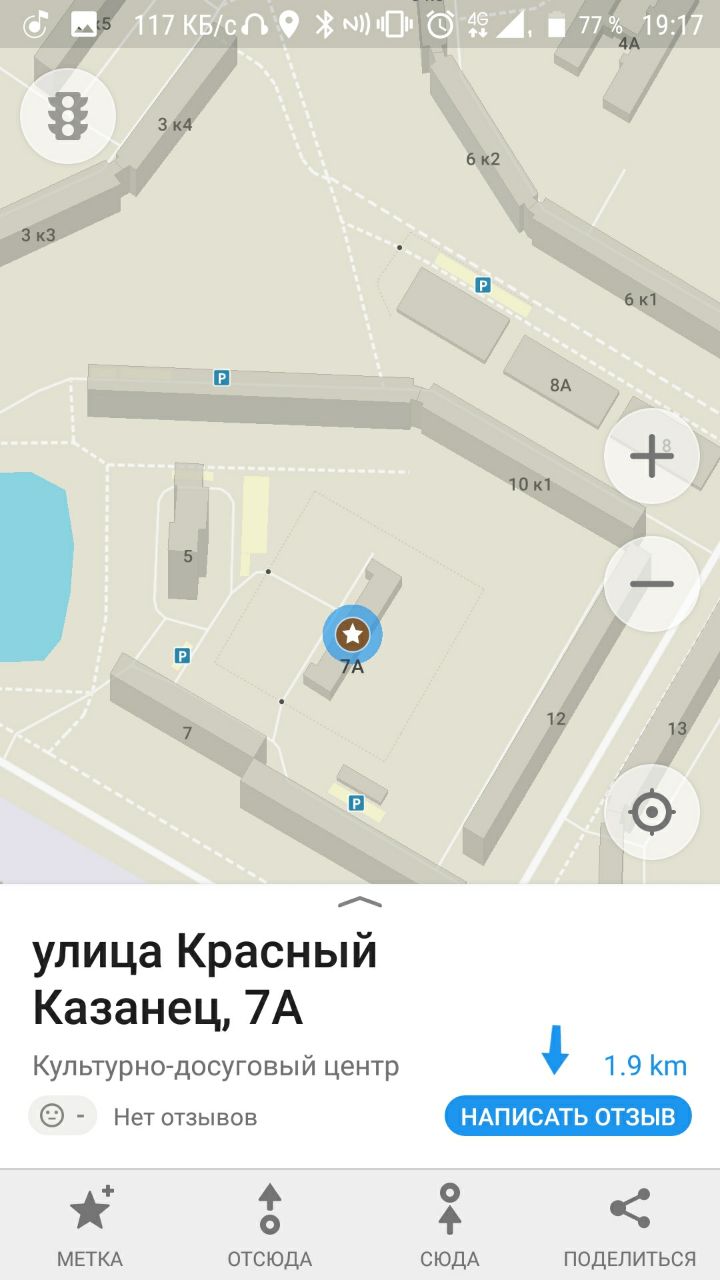Zoom out with the minus button

[x=652, y=584]
